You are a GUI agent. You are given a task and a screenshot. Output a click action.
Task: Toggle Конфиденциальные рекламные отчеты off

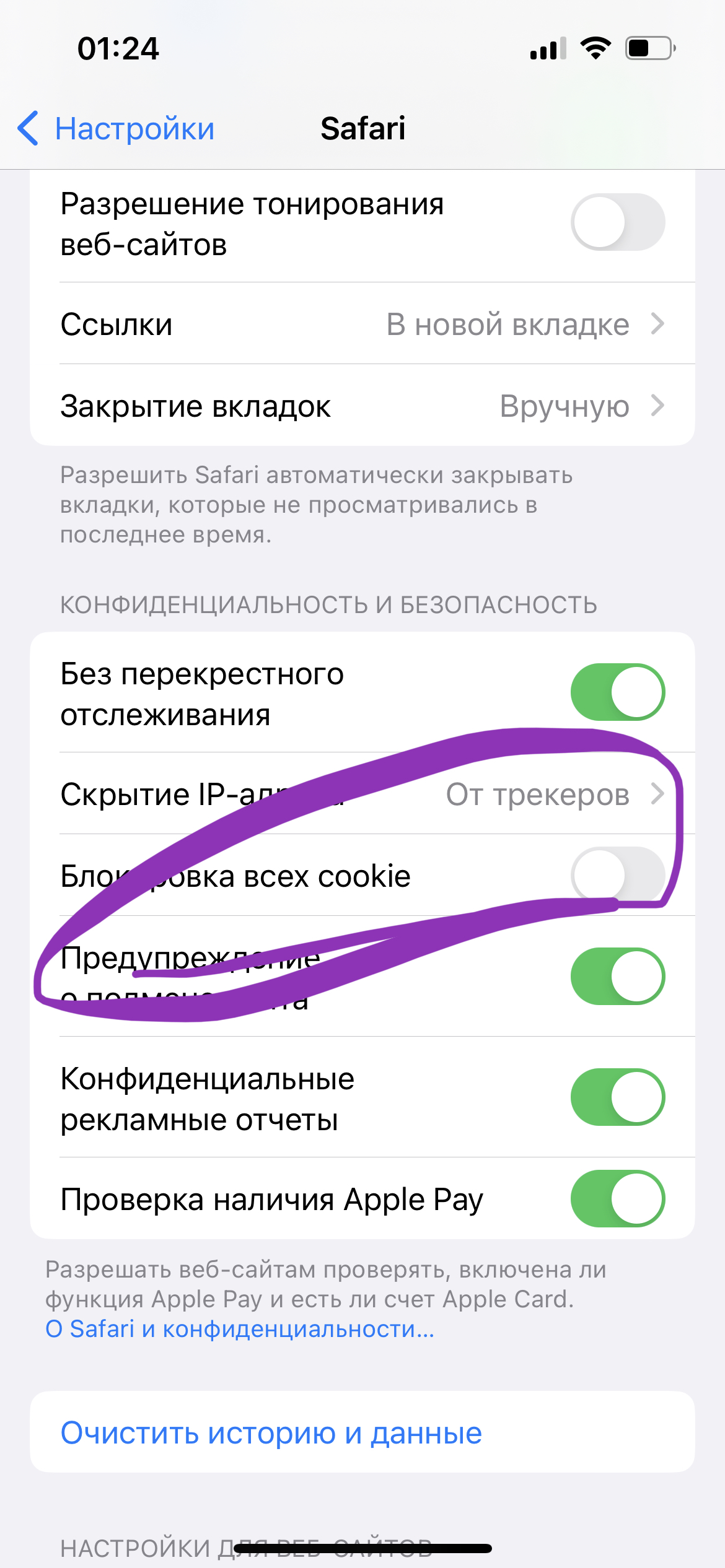(617, 1097)
